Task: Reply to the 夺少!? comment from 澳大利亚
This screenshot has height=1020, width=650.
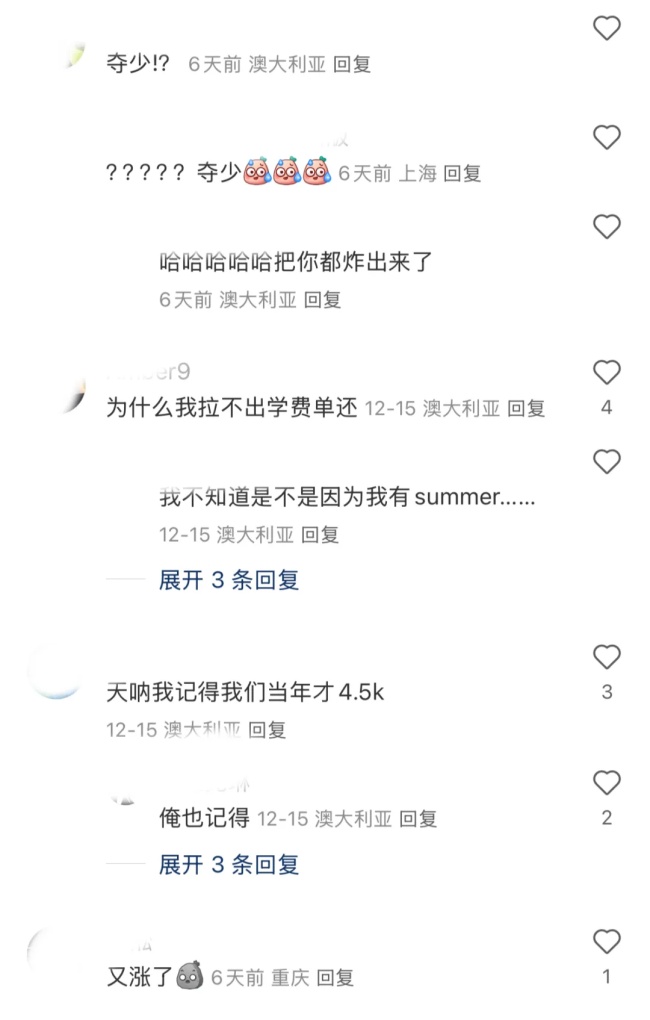Action: pos(352,64)
